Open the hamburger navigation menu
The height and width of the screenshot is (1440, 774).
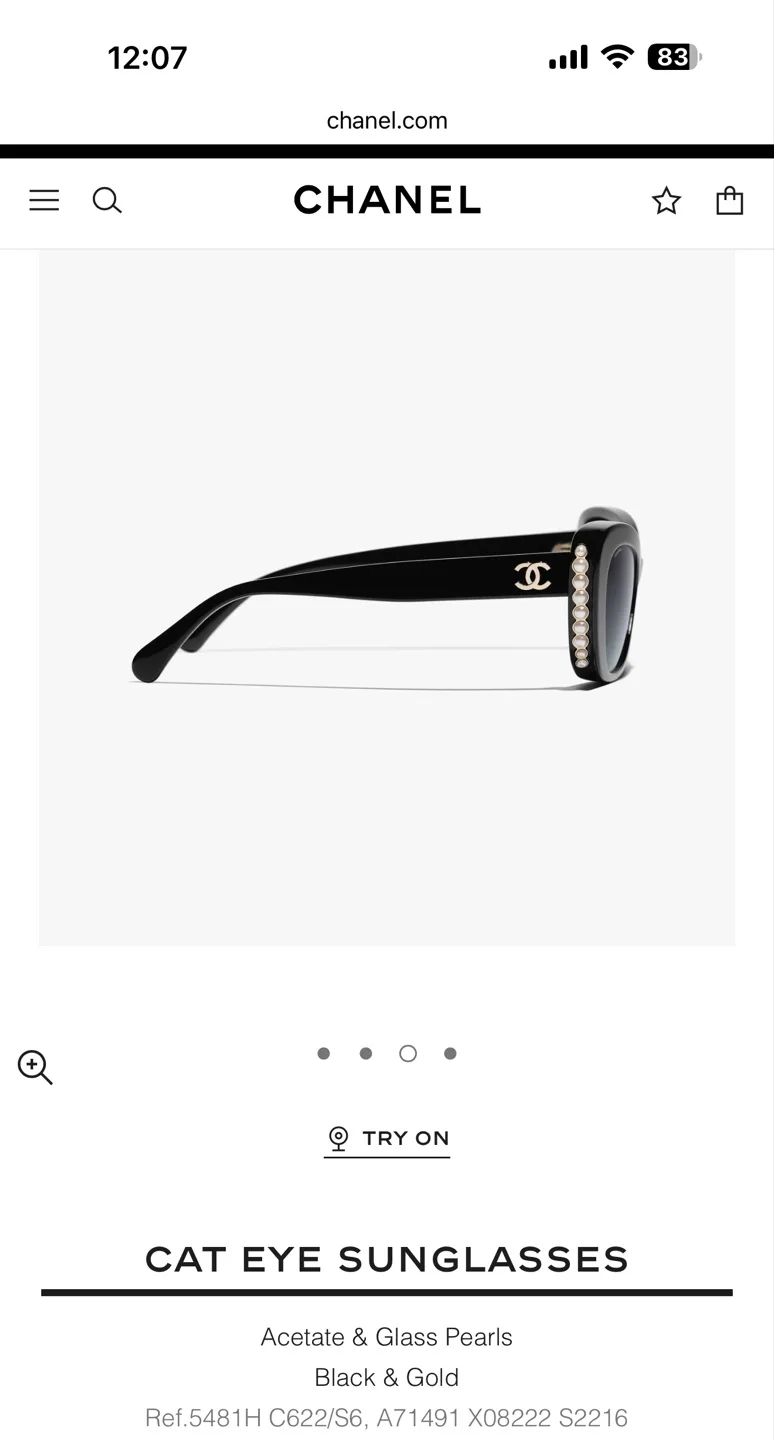[44, 200]
